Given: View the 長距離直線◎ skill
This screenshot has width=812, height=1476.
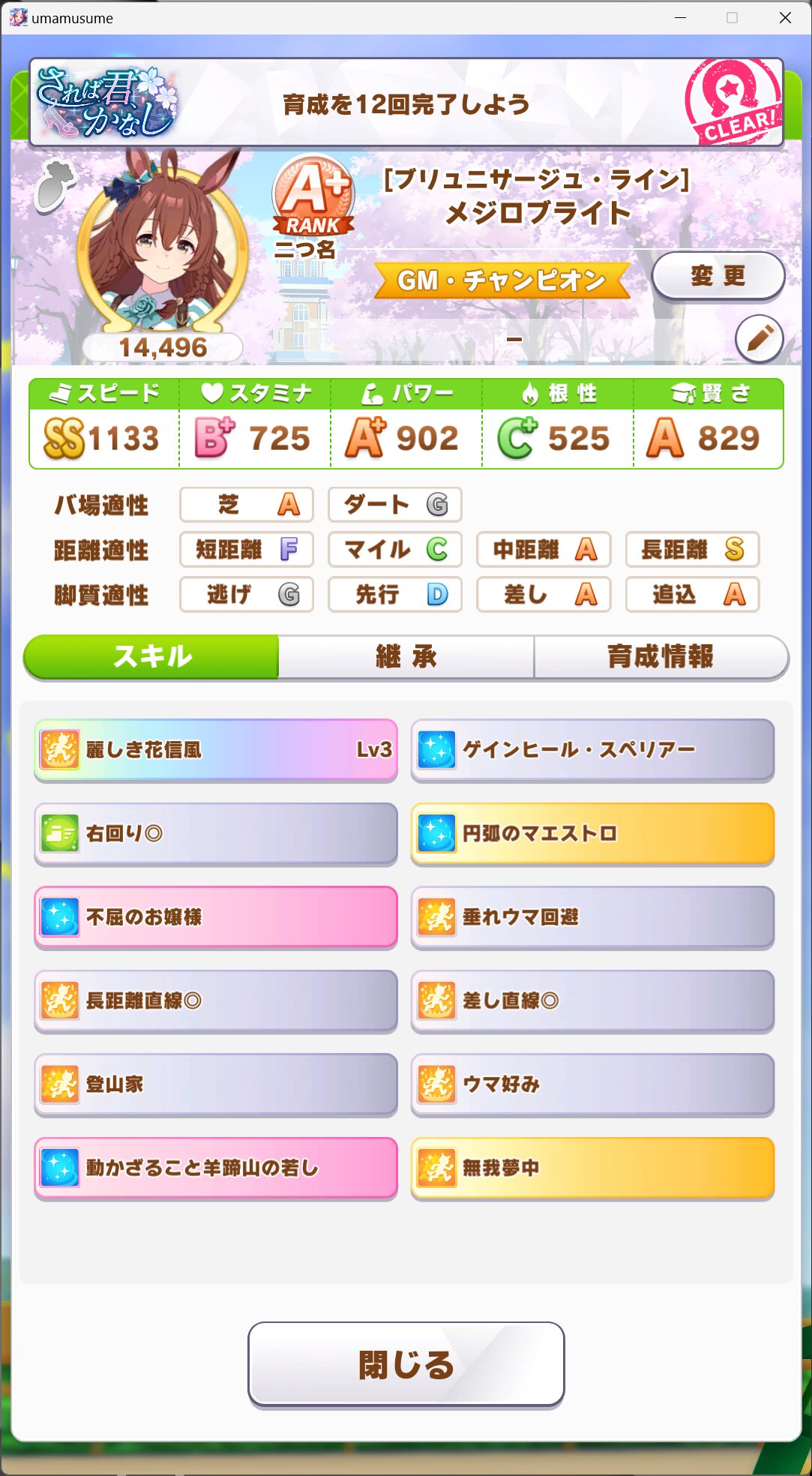Looking at the screenshot, I should 216,1000.
